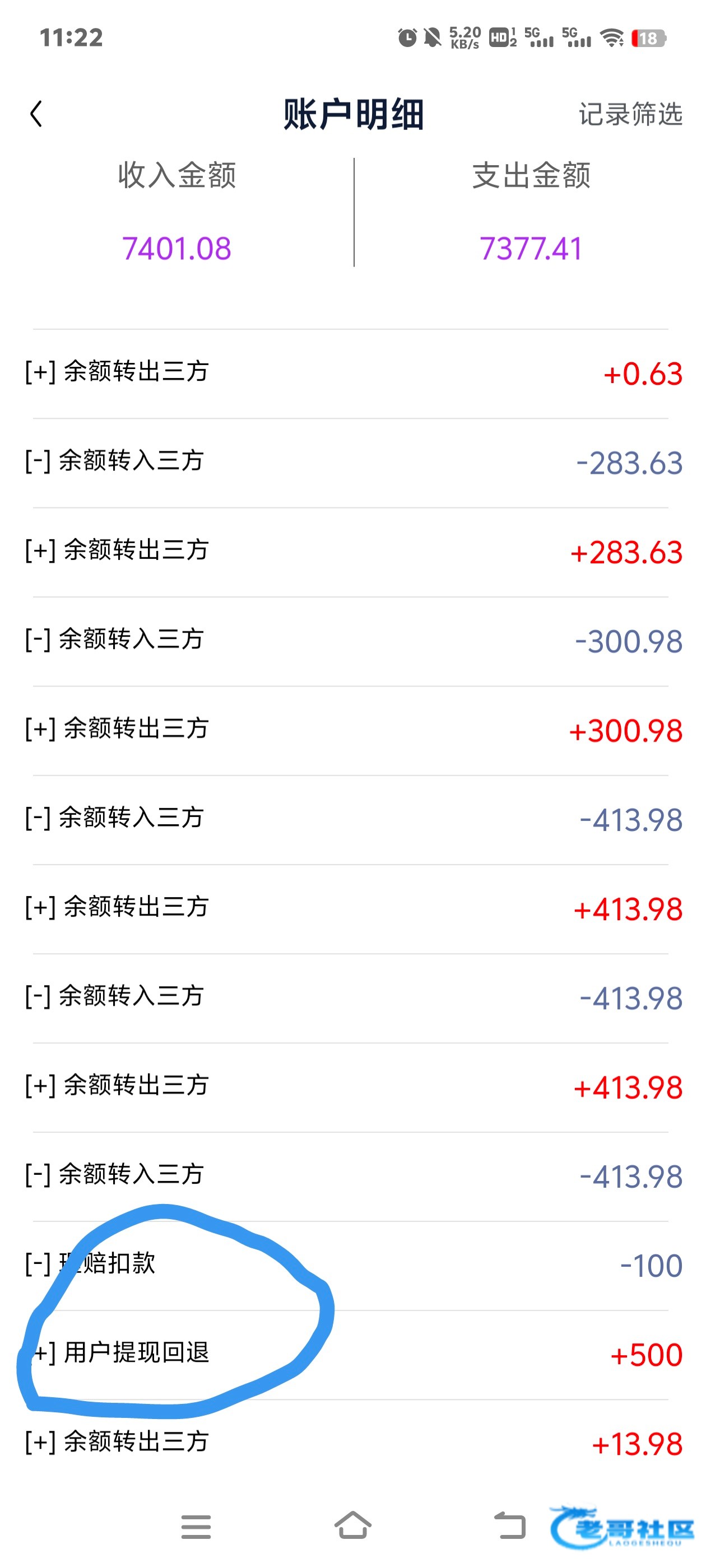Open the 记录筛选 record filter

point(630,114)
